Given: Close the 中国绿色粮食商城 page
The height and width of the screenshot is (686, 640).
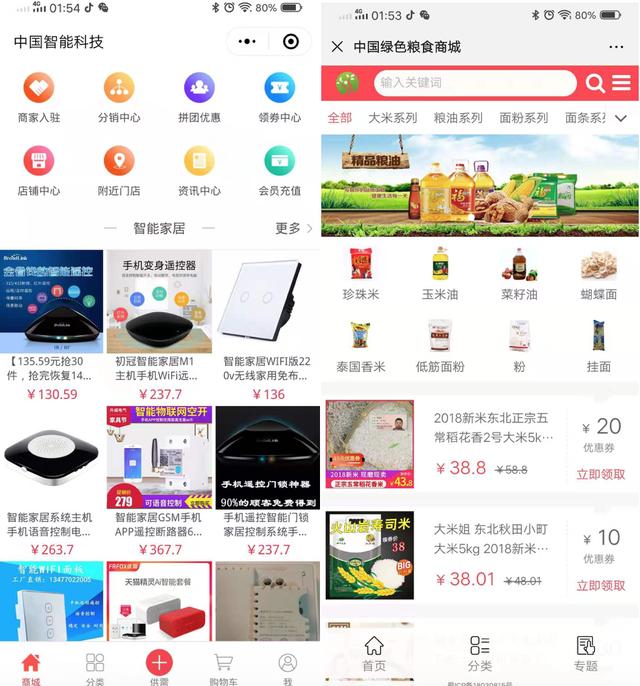Looking at the screenshot, I should pos(337,47).
